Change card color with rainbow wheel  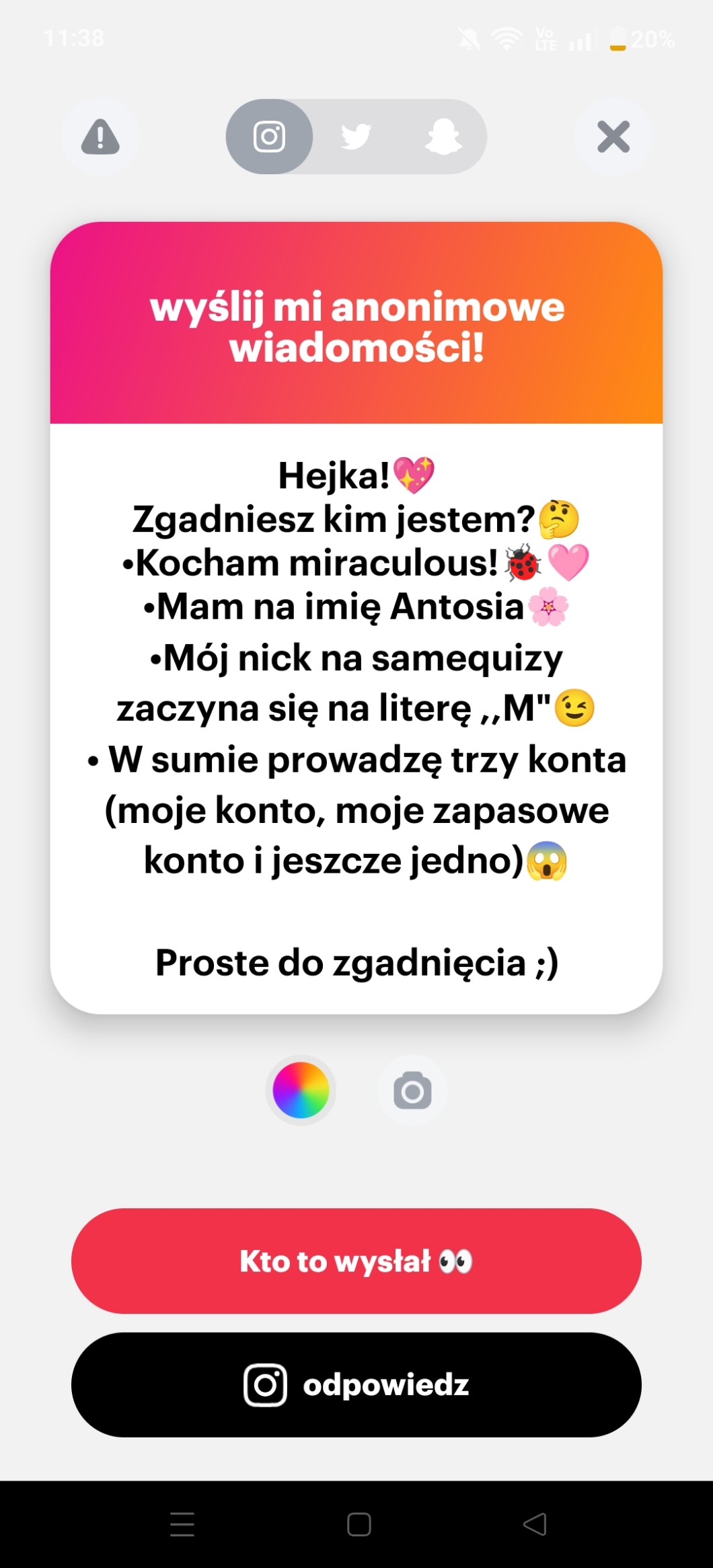(301, 1090)
